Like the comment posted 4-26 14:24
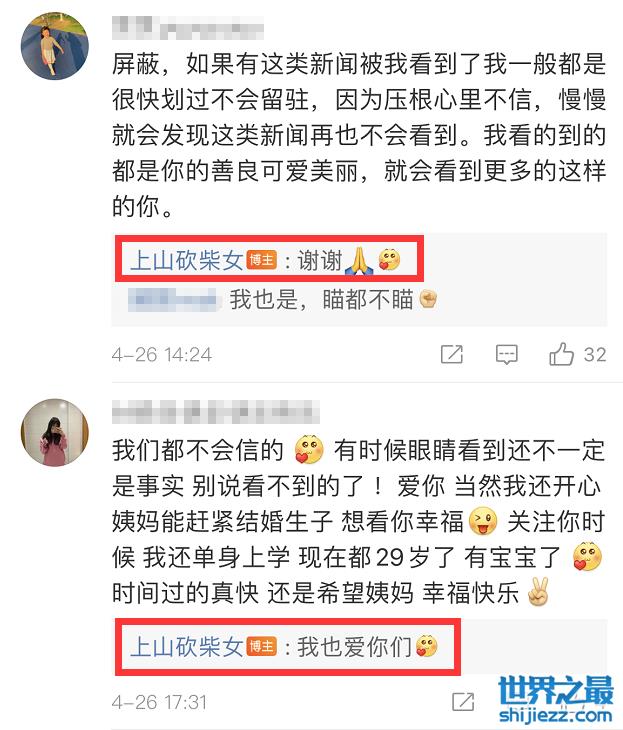The image size is (623, 730). 562,354
